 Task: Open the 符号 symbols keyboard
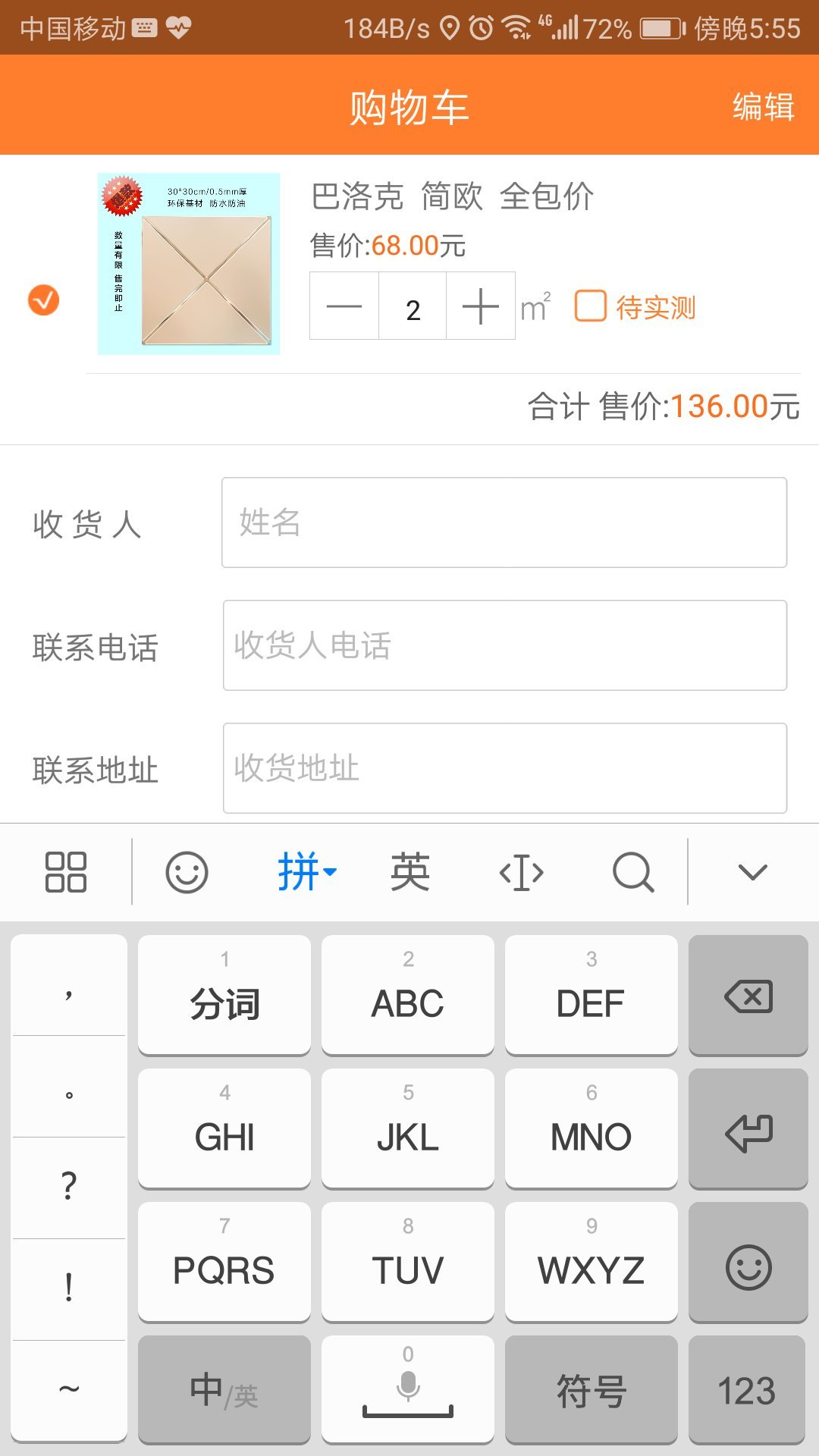[591, 1391]
